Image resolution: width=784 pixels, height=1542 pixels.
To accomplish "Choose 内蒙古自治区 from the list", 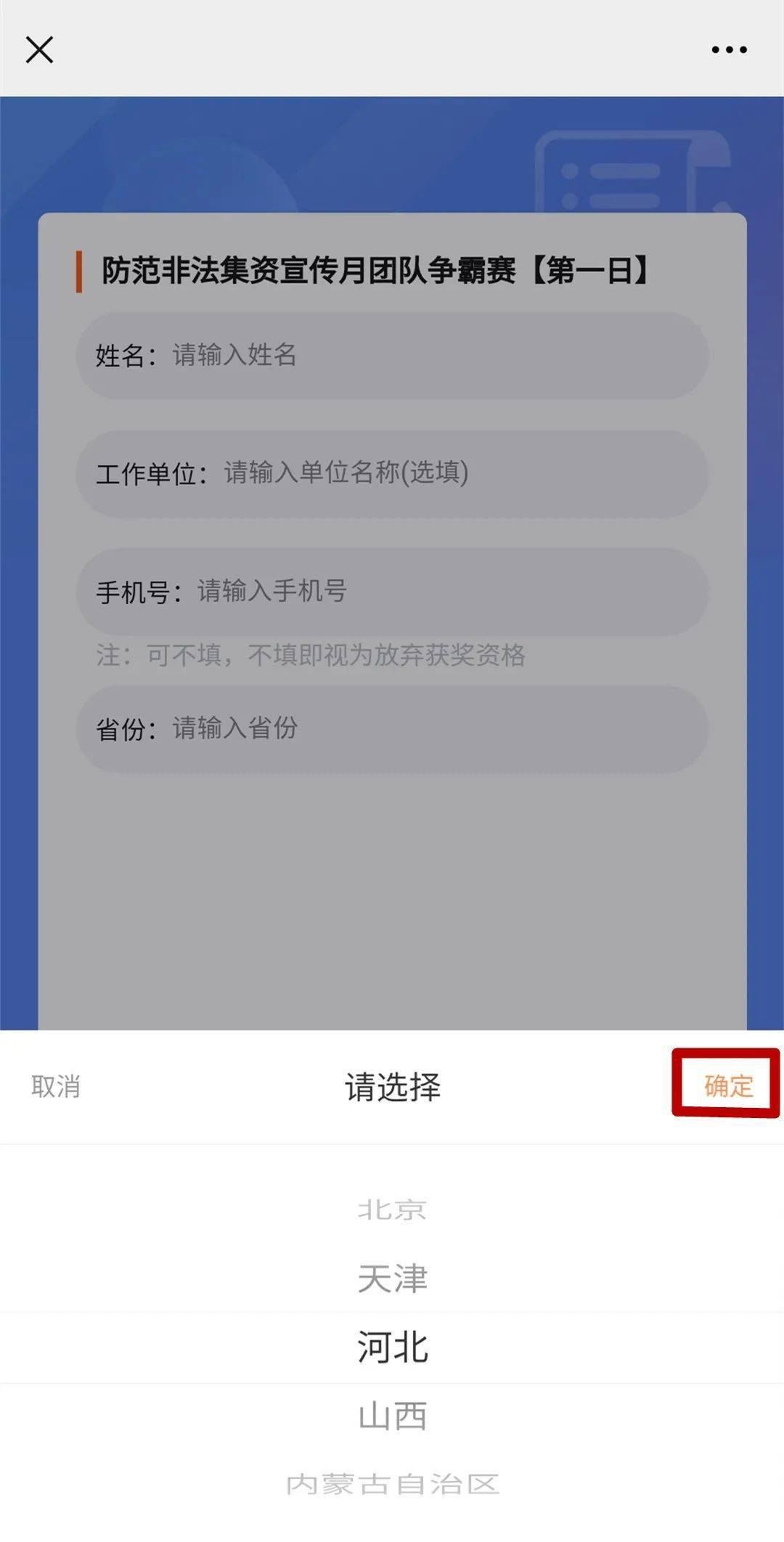I will tap(392, 1484).
